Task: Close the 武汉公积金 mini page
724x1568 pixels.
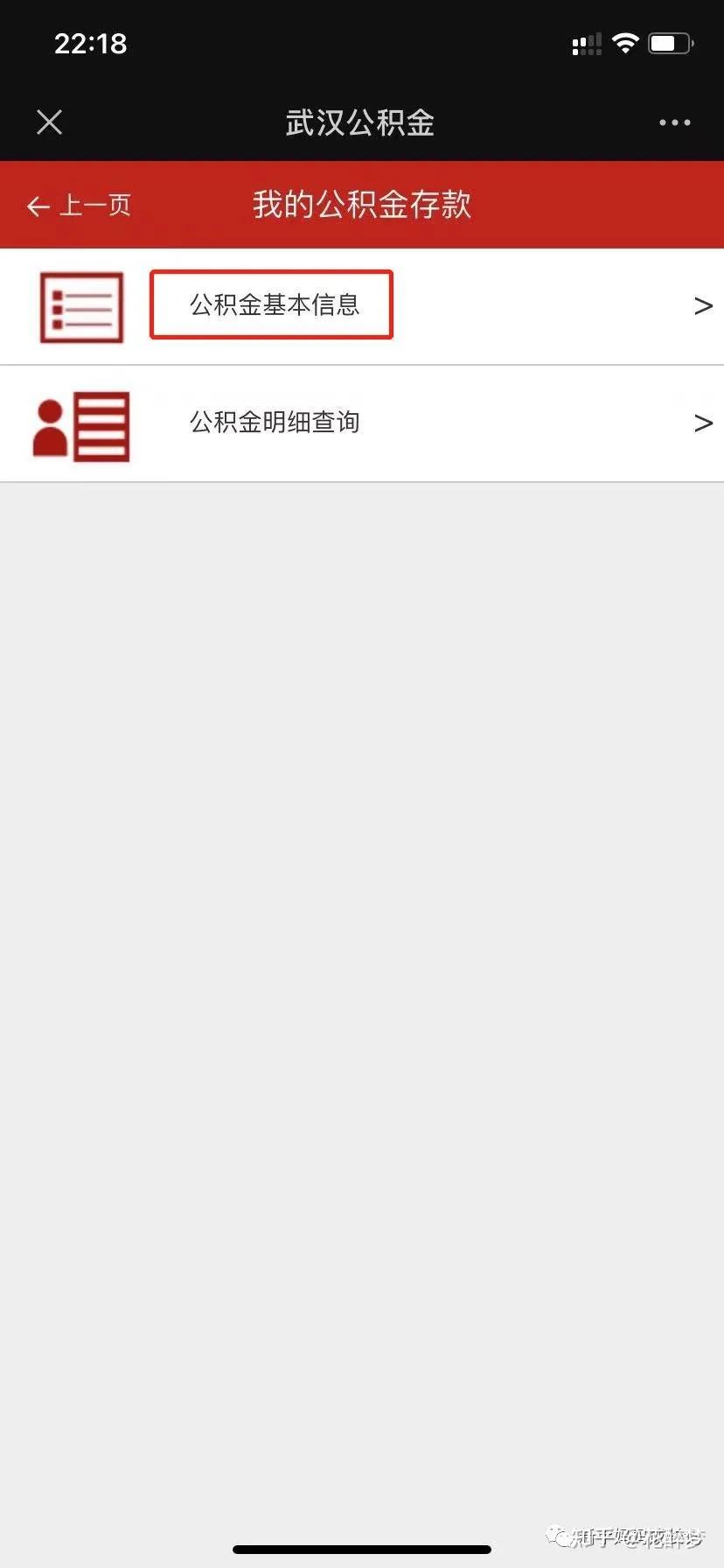Action: point(50,122)
